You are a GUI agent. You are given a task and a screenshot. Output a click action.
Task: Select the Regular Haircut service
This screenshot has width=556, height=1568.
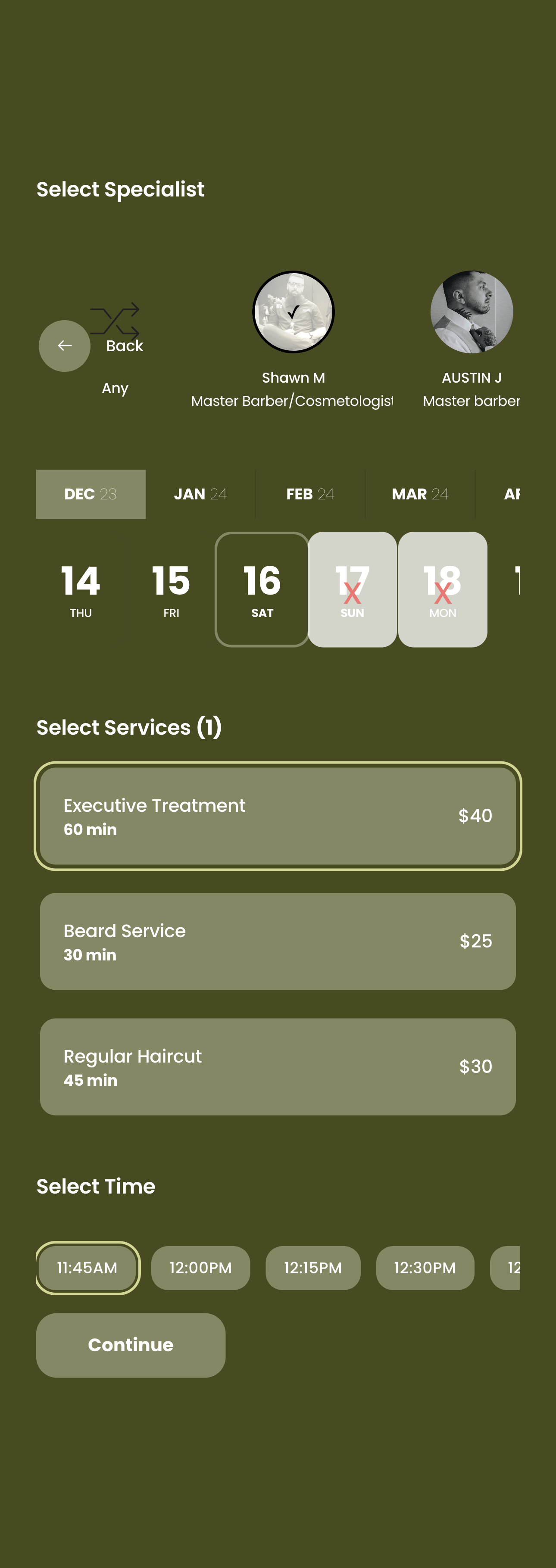point(278,1066)
